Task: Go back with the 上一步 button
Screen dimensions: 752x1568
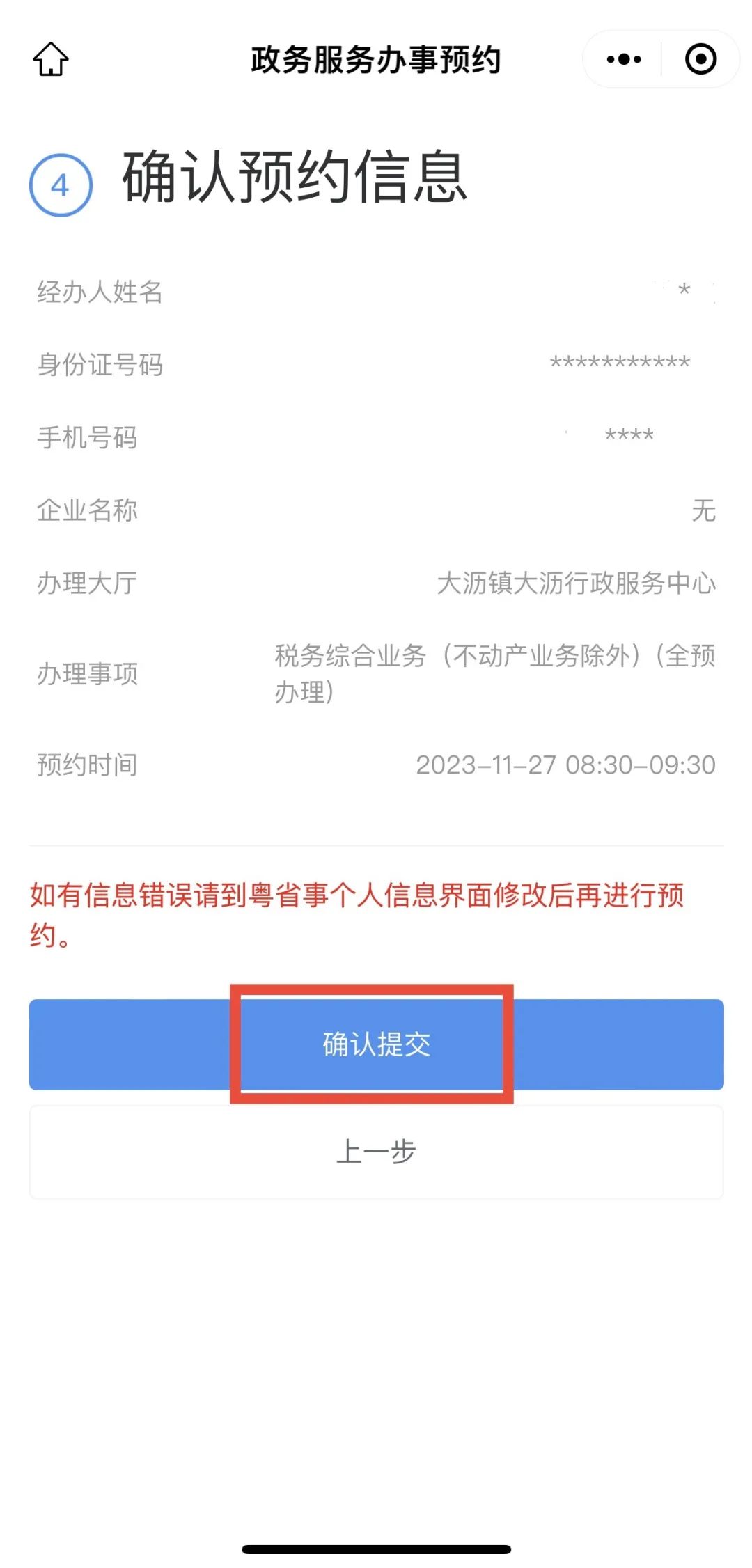Action: (x=376, y=1152)
